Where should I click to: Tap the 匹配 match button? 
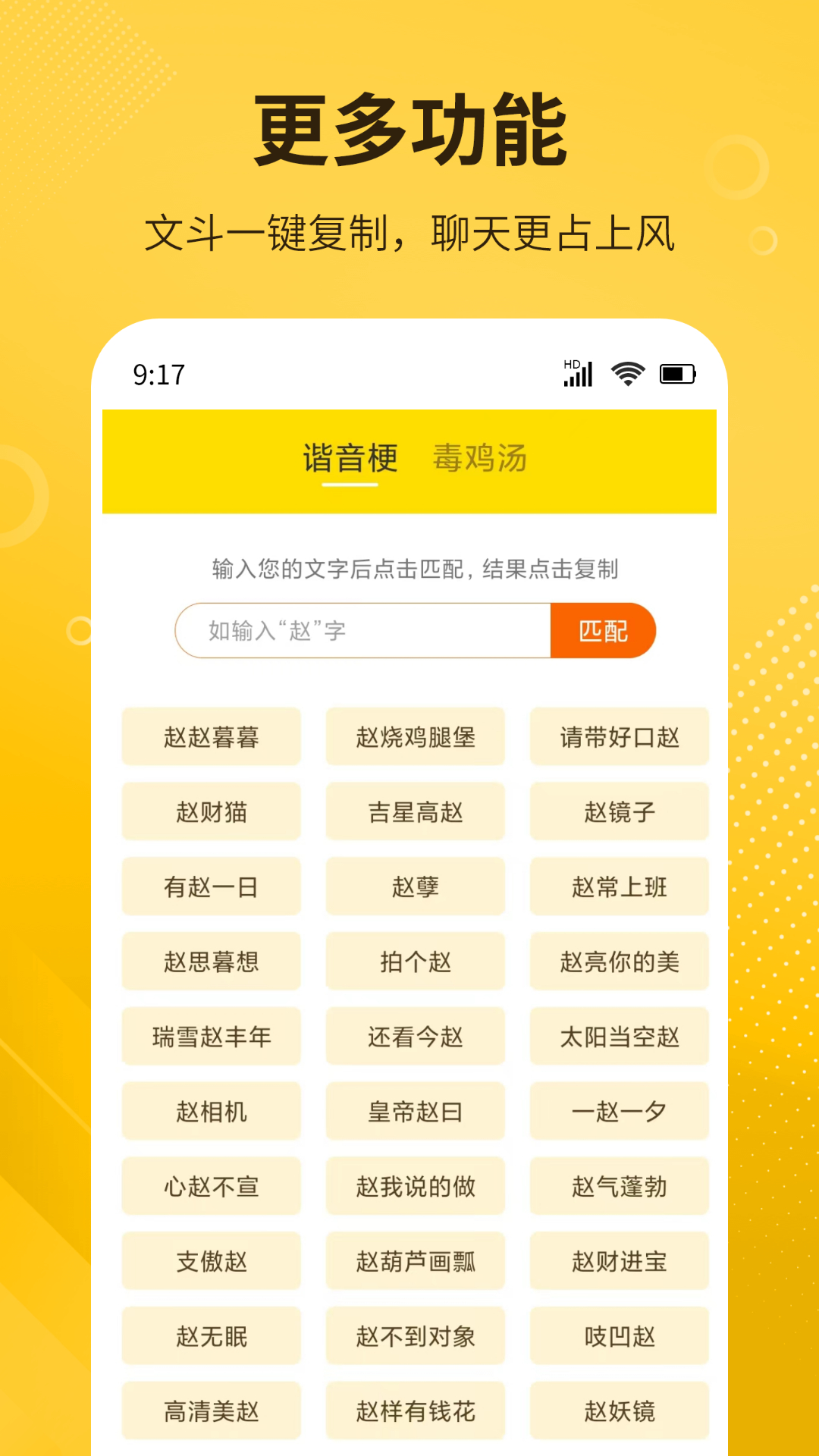(x=604, y=630)
